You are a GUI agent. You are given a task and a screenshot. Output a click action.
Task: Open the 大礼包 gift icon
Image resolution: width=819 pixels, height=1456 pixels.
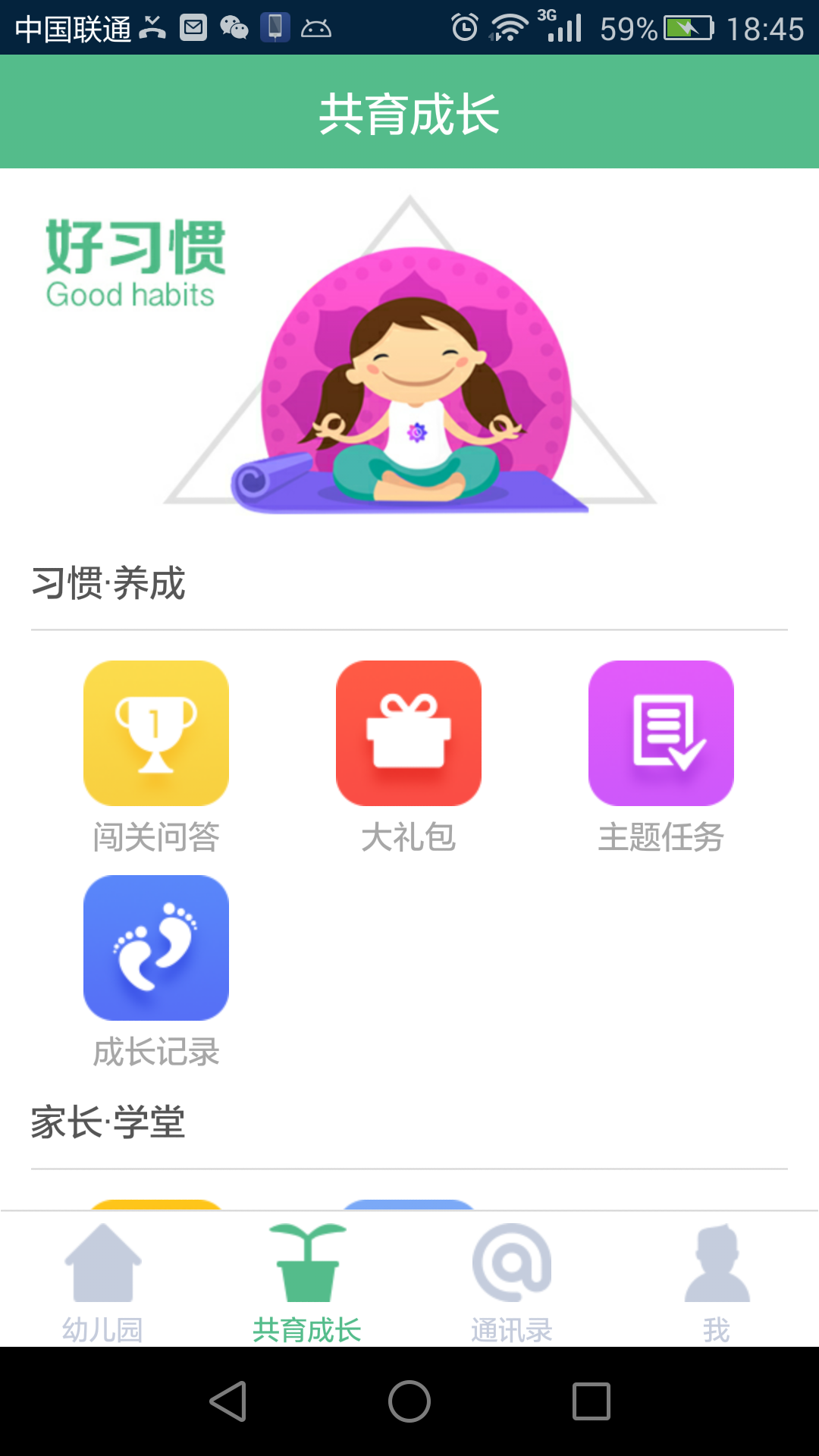pyautogui.click(x=409, y=730)
